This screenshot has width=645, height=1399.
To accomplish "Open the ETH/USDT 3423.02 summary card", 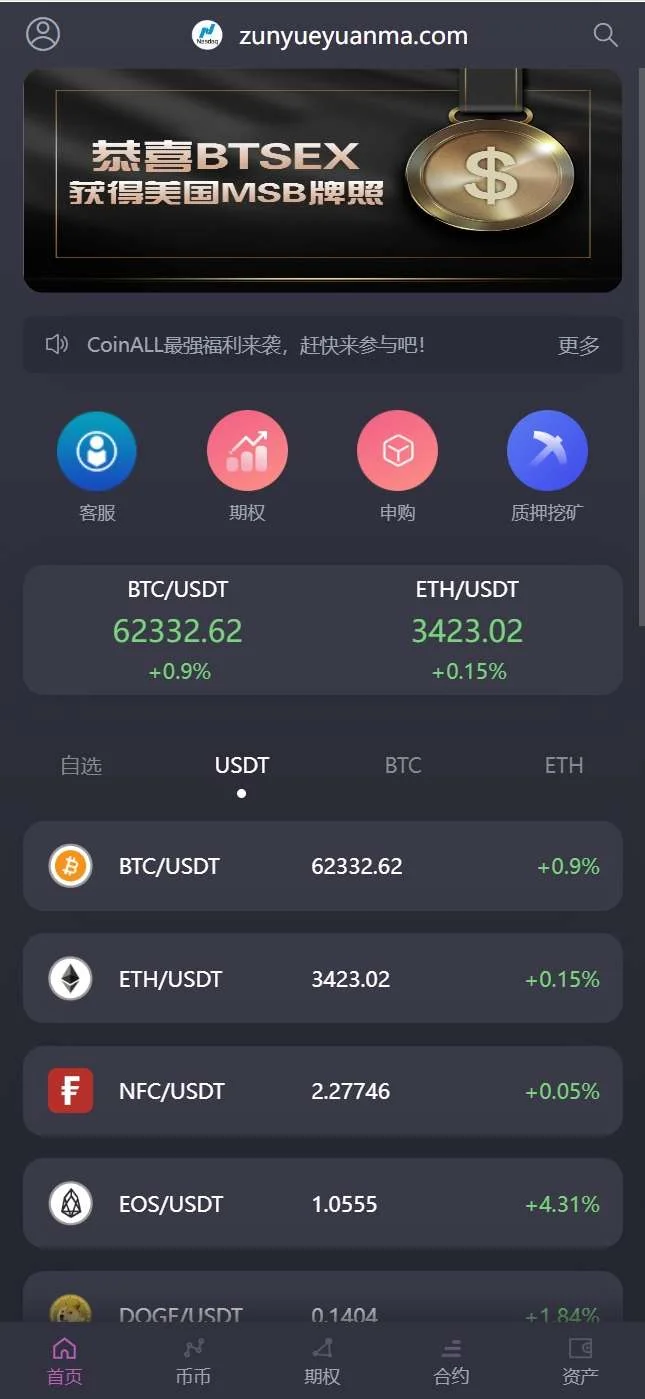I will [468, 630].
